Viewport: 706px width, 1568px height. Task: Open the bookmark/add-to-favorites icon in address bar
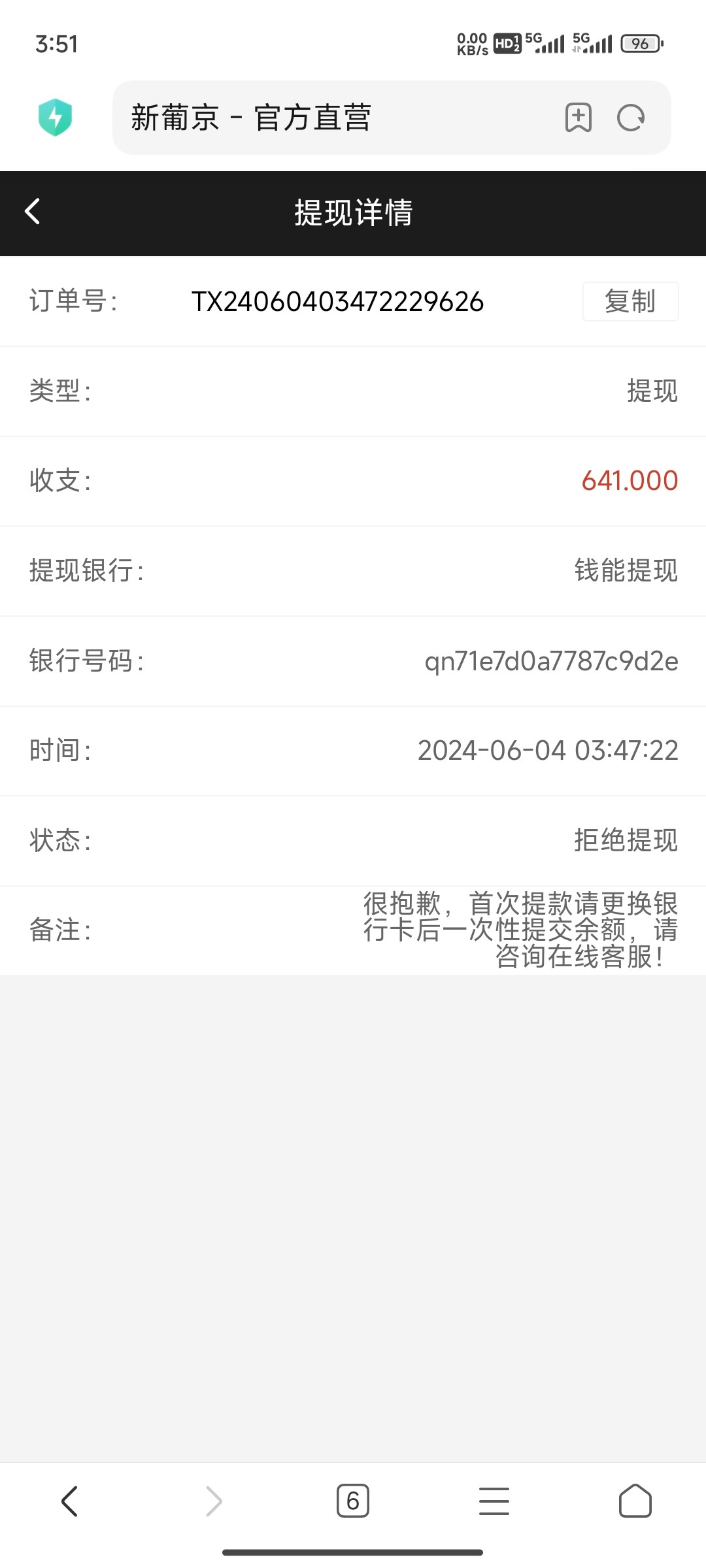point(578,118)
